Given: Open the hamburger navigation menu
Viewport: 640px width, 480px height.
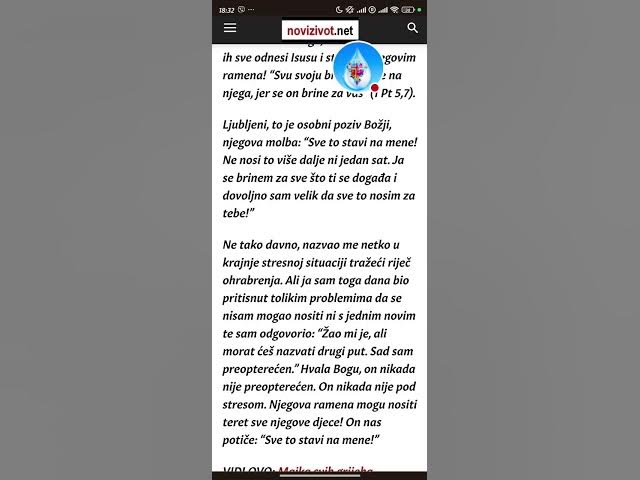Looking at the screenshot, I should tap(230, 29).
